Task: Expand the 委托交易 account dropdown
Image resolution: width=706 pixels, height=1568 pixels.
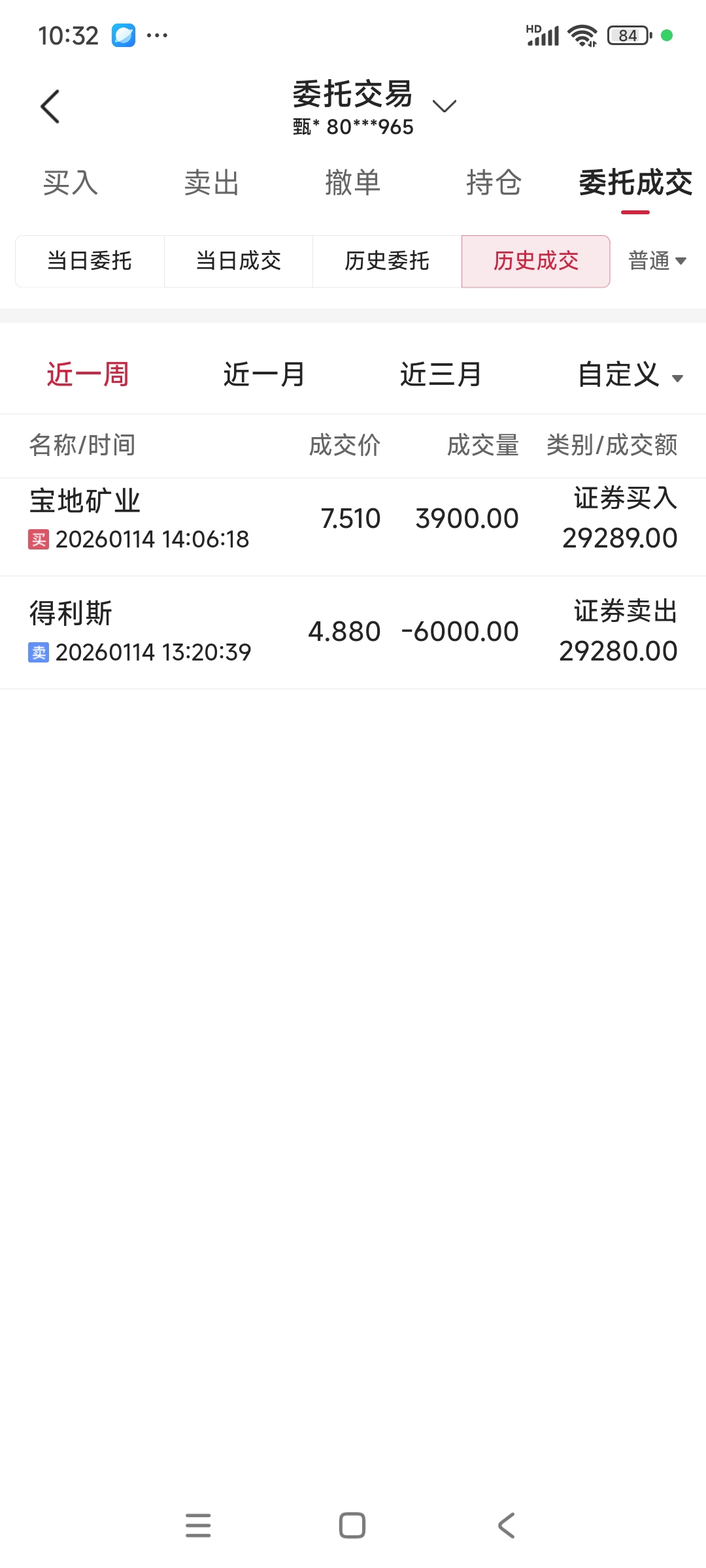Action: pos(445,106)
